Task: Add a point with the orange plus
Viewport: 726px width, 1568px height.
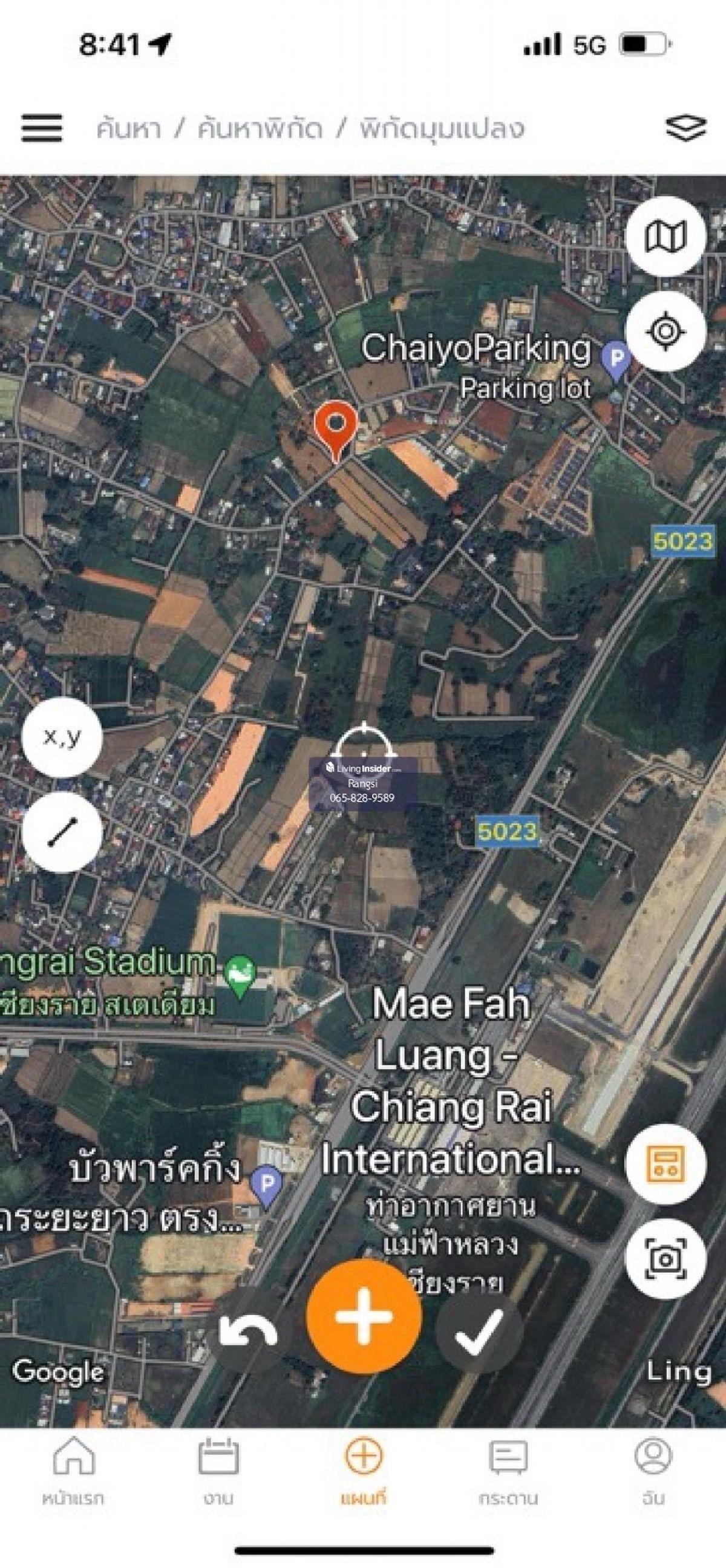Action: pos(364,1317)
